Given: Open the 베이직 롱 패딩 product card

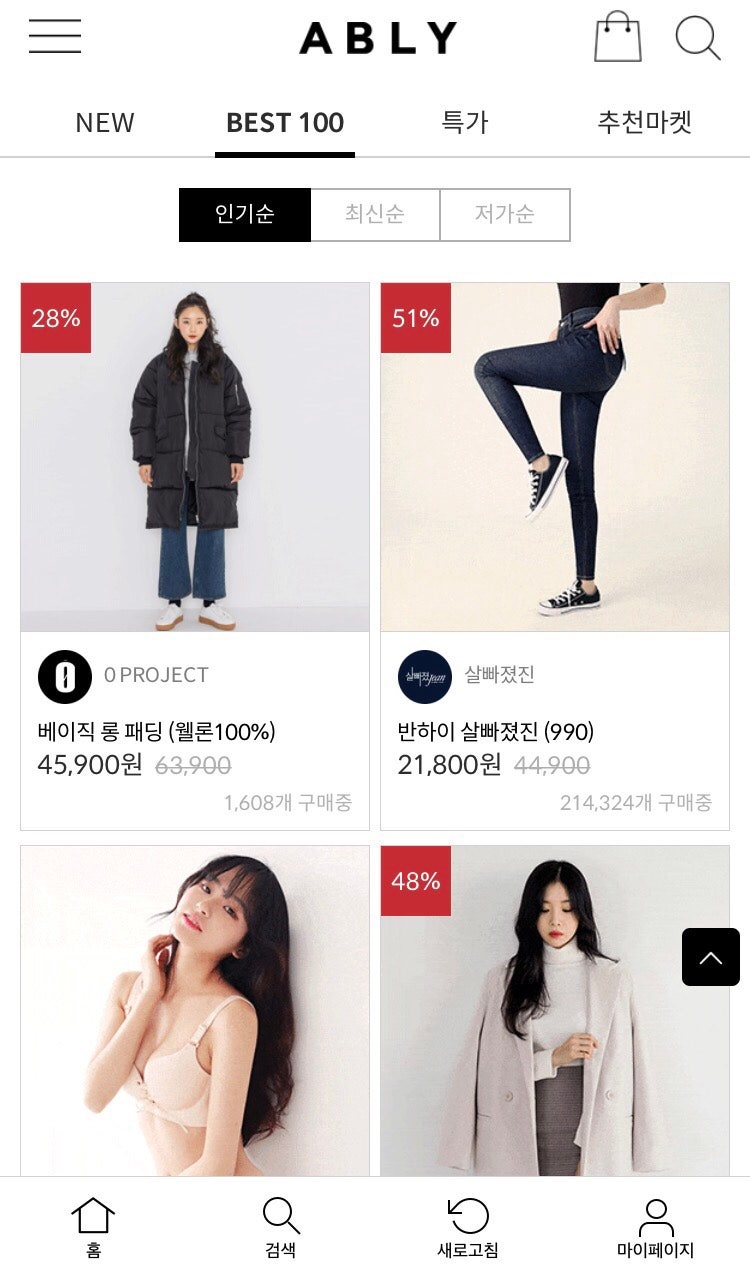Looking at the screenshot, I should click(x=195, y=457).
